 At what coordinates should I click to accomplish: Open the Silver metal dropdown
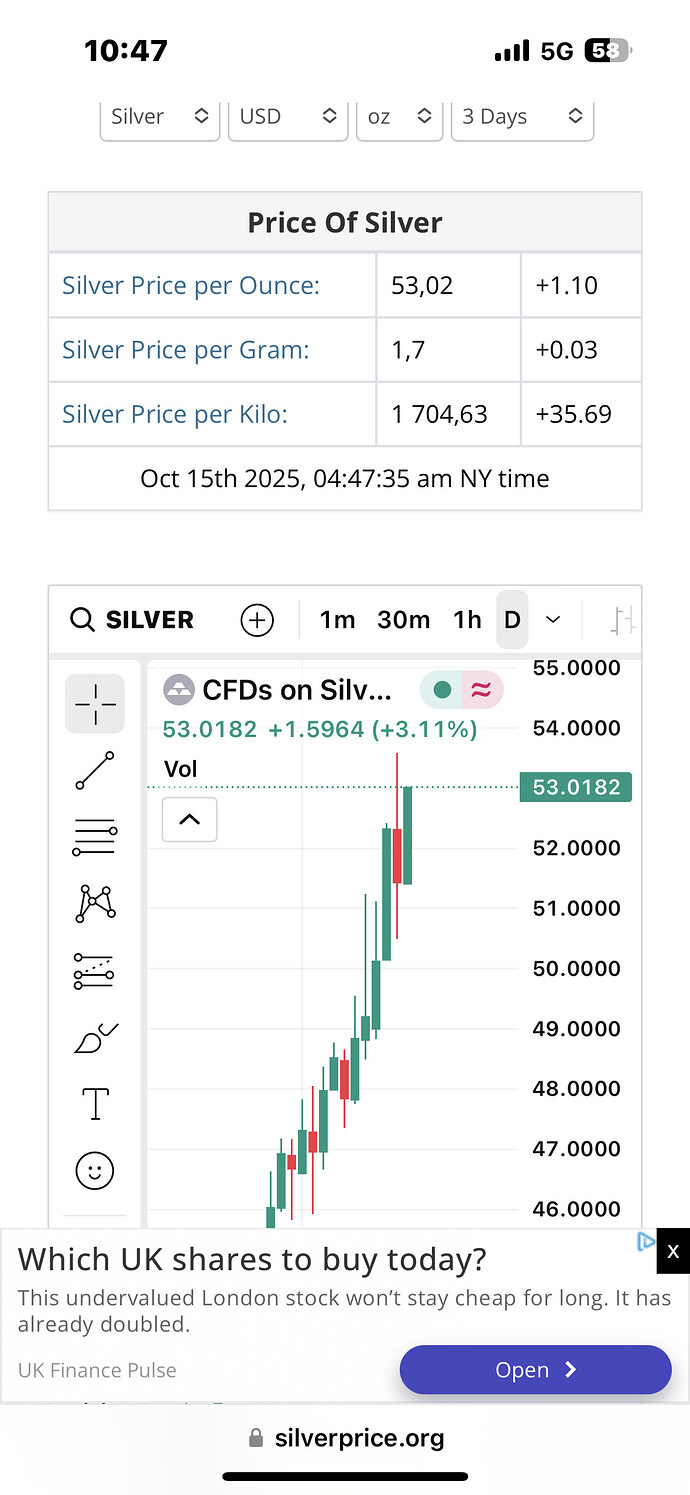160,117
